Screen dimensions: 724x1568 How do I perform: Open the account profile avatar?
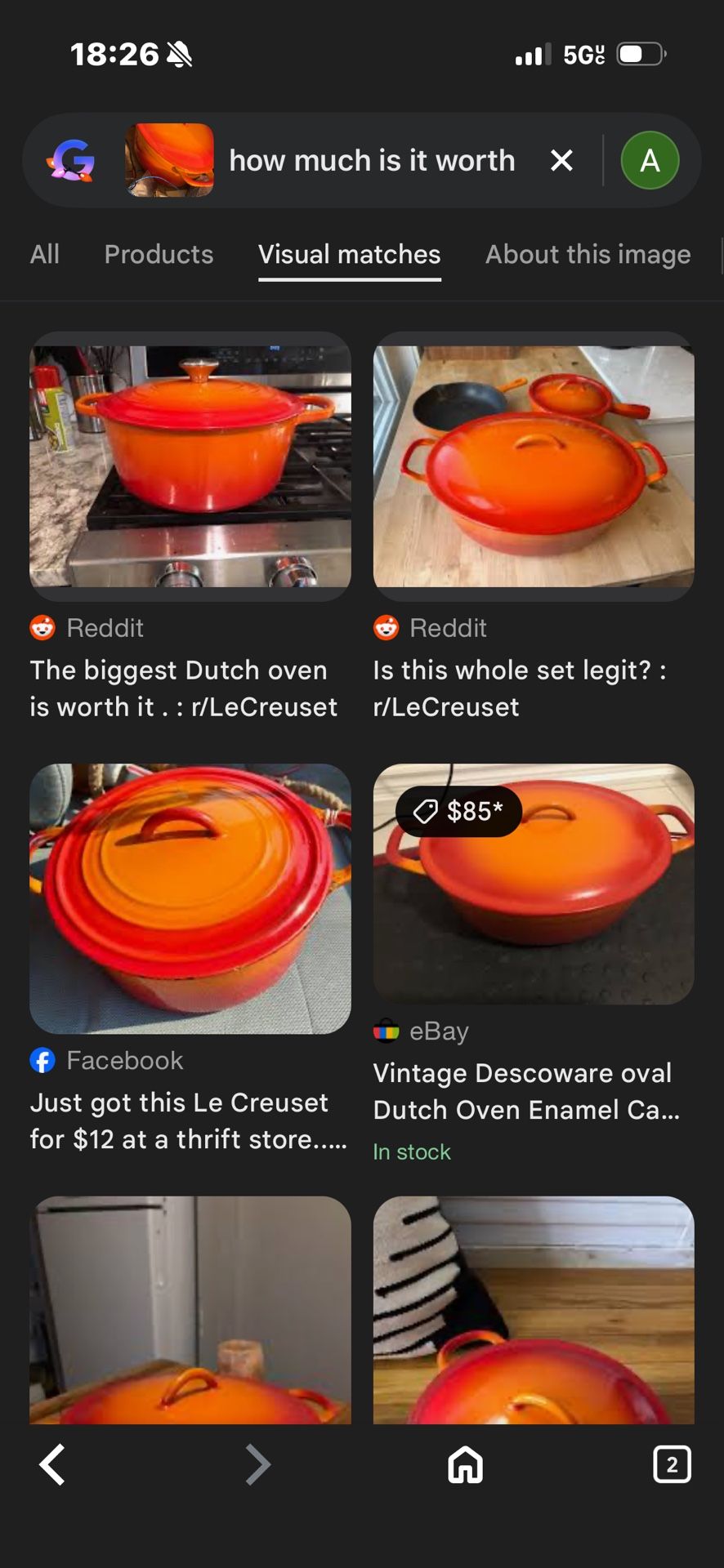(650, 160)
